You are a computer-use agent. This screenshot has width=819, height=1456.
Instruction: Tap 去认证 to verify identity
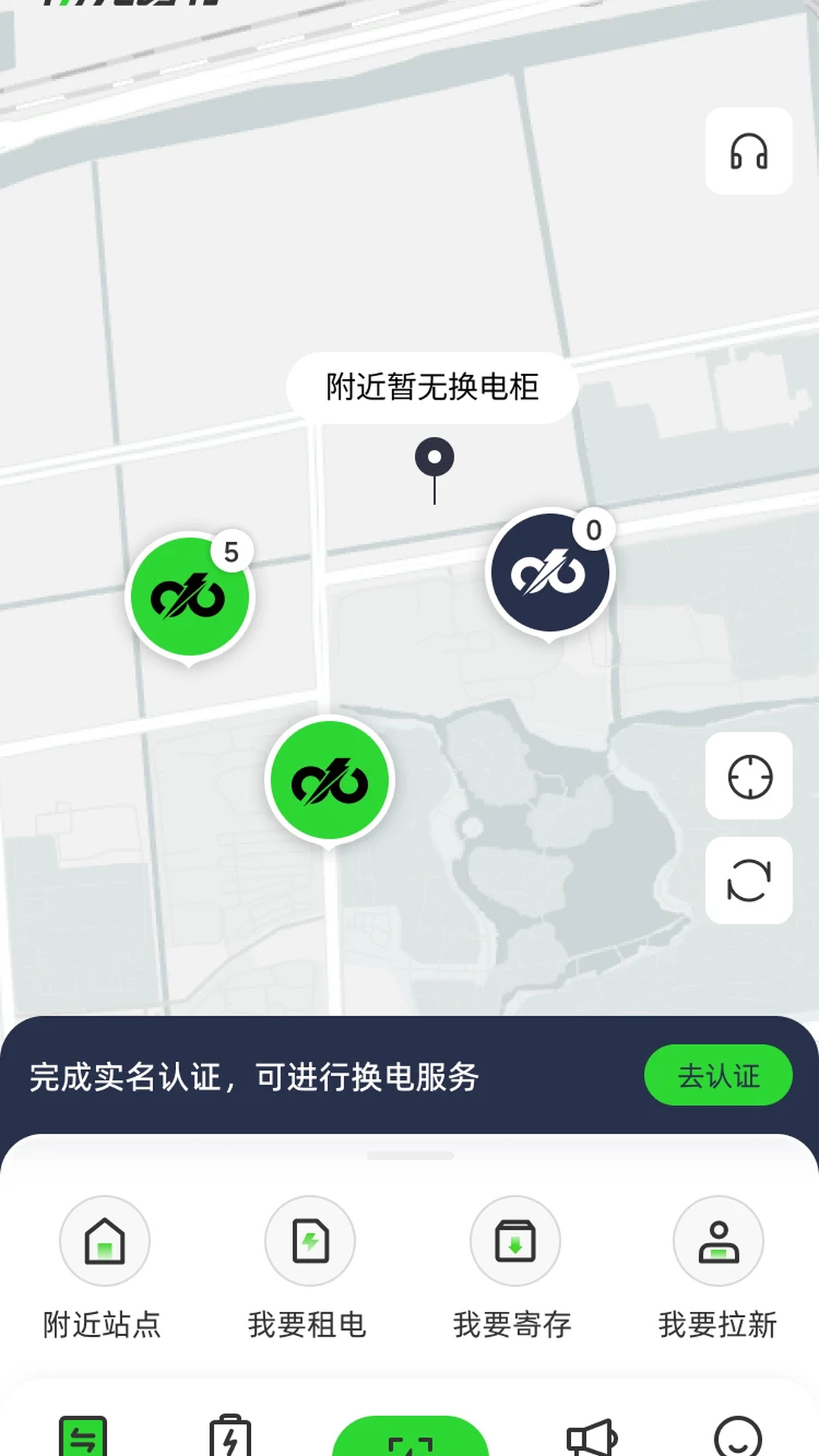717,1075
